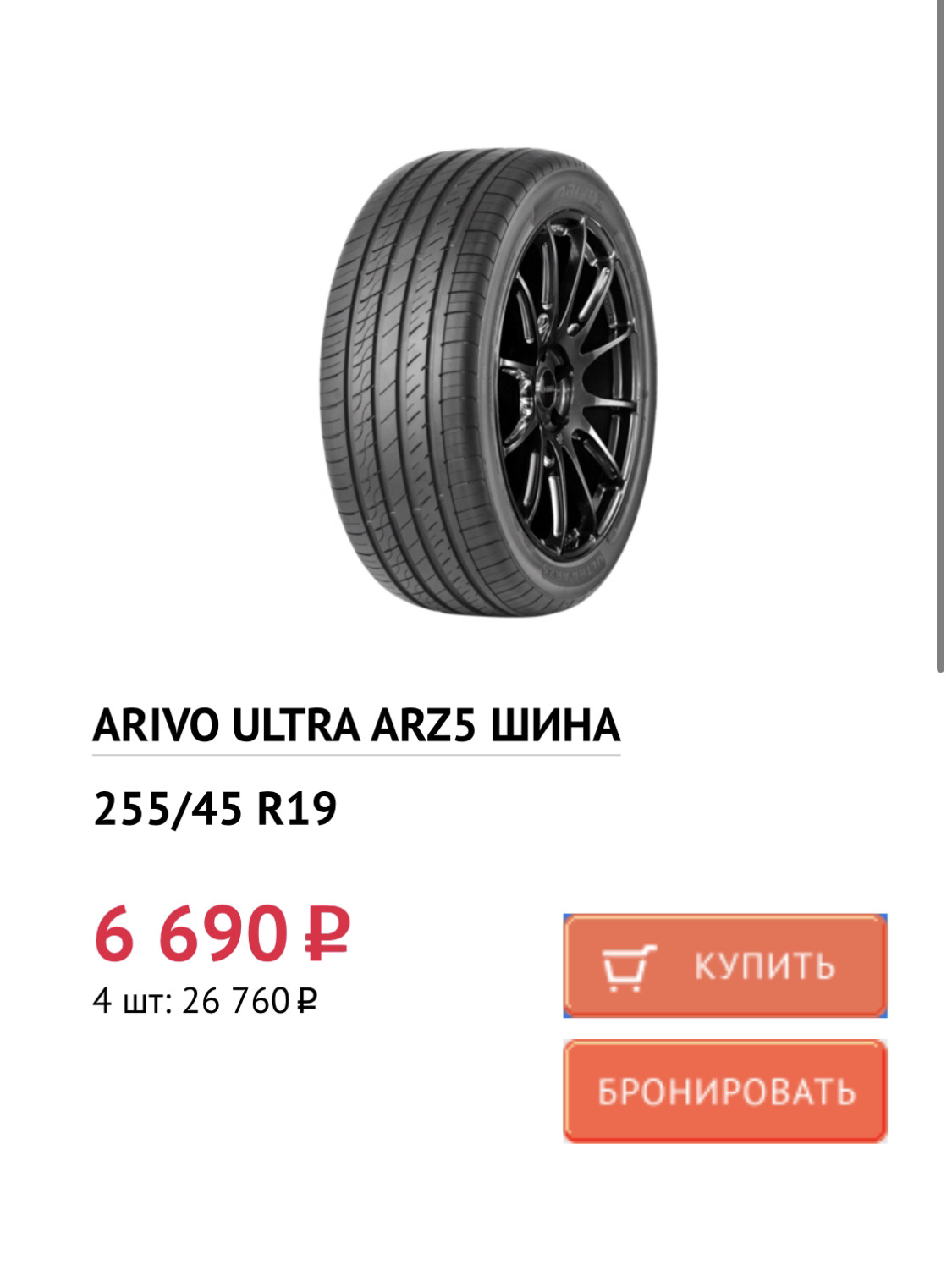Open the ARIVO ULTRA ARZ5 ШИНА link
This screenshot has height=1265, width=952.
356,727
